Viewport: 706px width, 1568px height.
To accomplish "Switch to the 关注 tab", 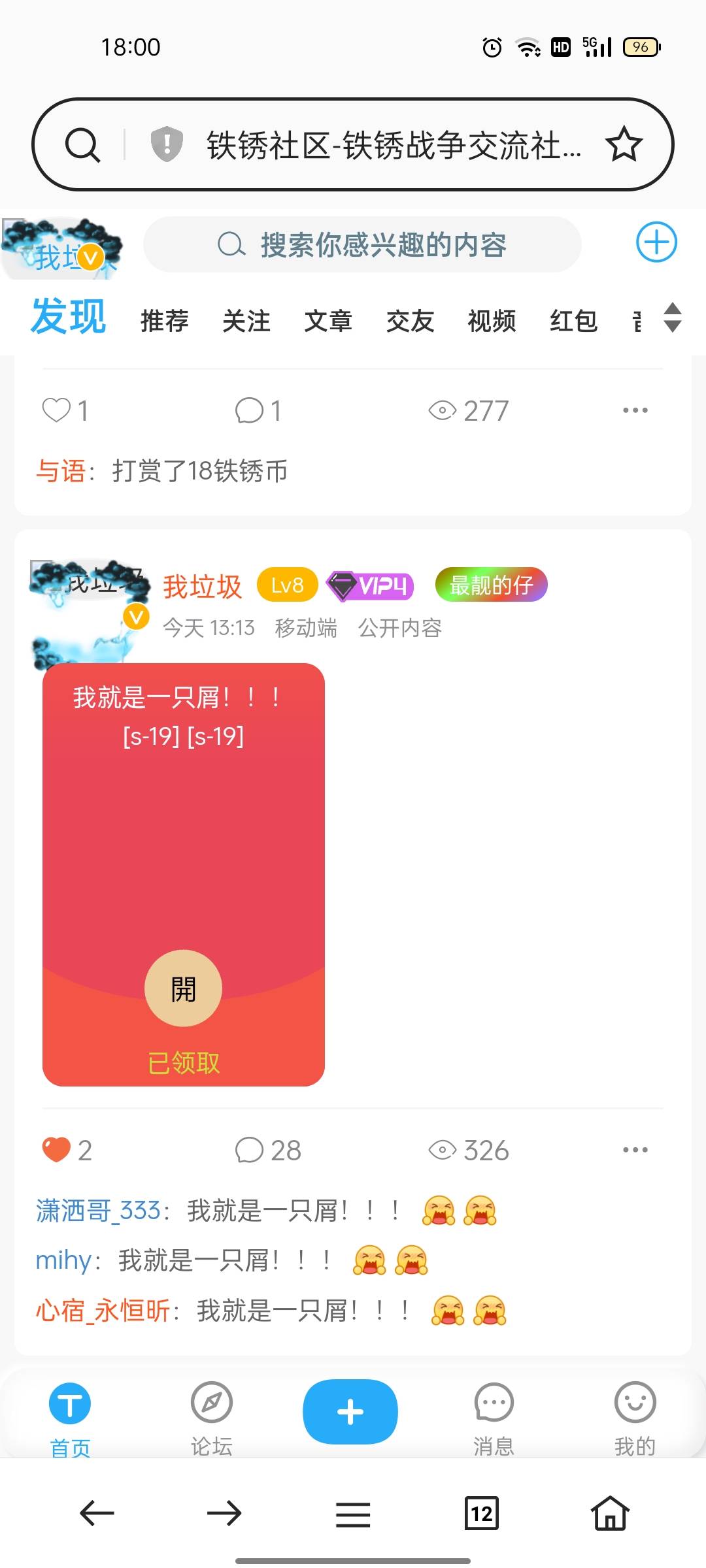I will point(246,321).
